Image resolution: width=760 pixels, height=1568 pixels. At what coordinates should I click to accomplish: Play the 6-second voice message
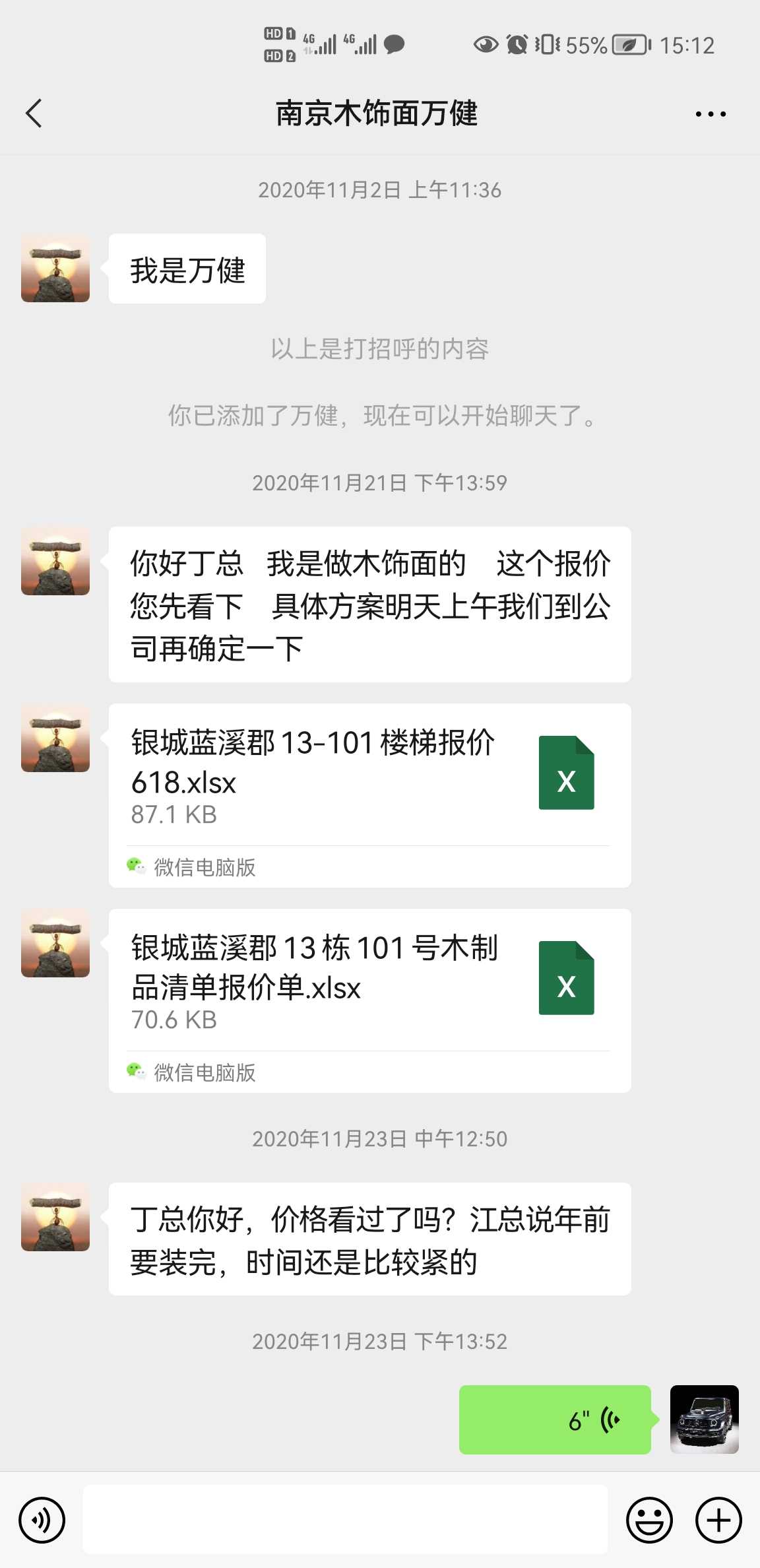[x=555, y=1420]
